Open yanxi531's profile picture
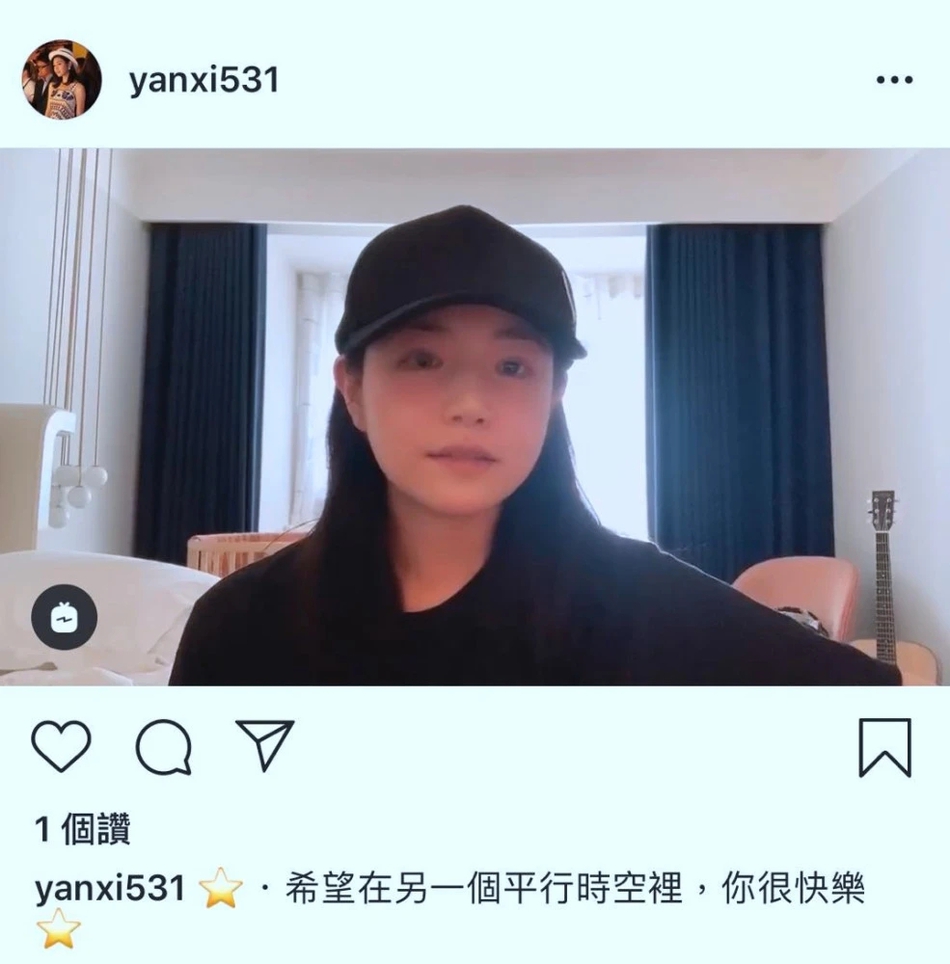The width and height of the screenshot is (950, 964). (x=63, y=77)
